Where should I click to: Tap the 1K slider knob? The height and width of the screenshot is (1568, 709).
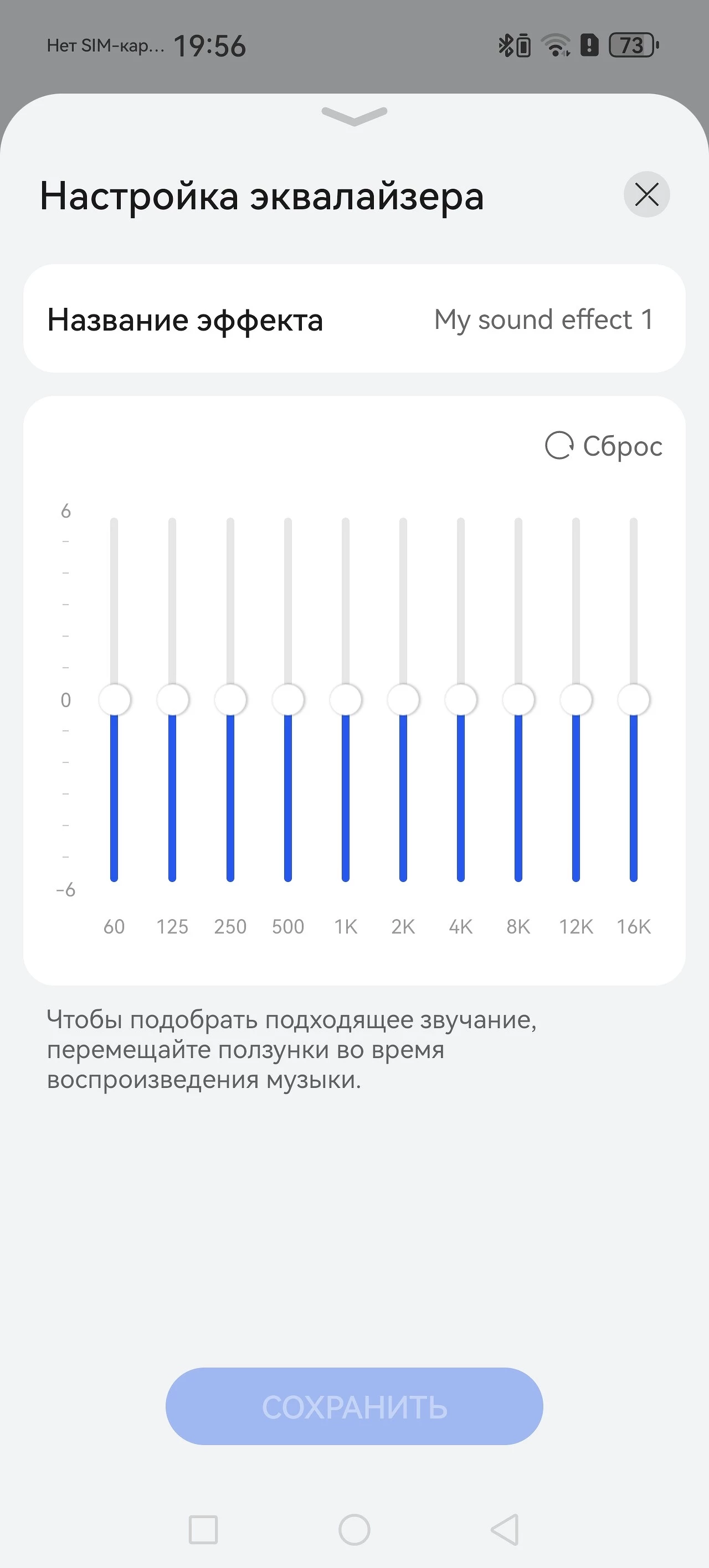click(346, 699)
